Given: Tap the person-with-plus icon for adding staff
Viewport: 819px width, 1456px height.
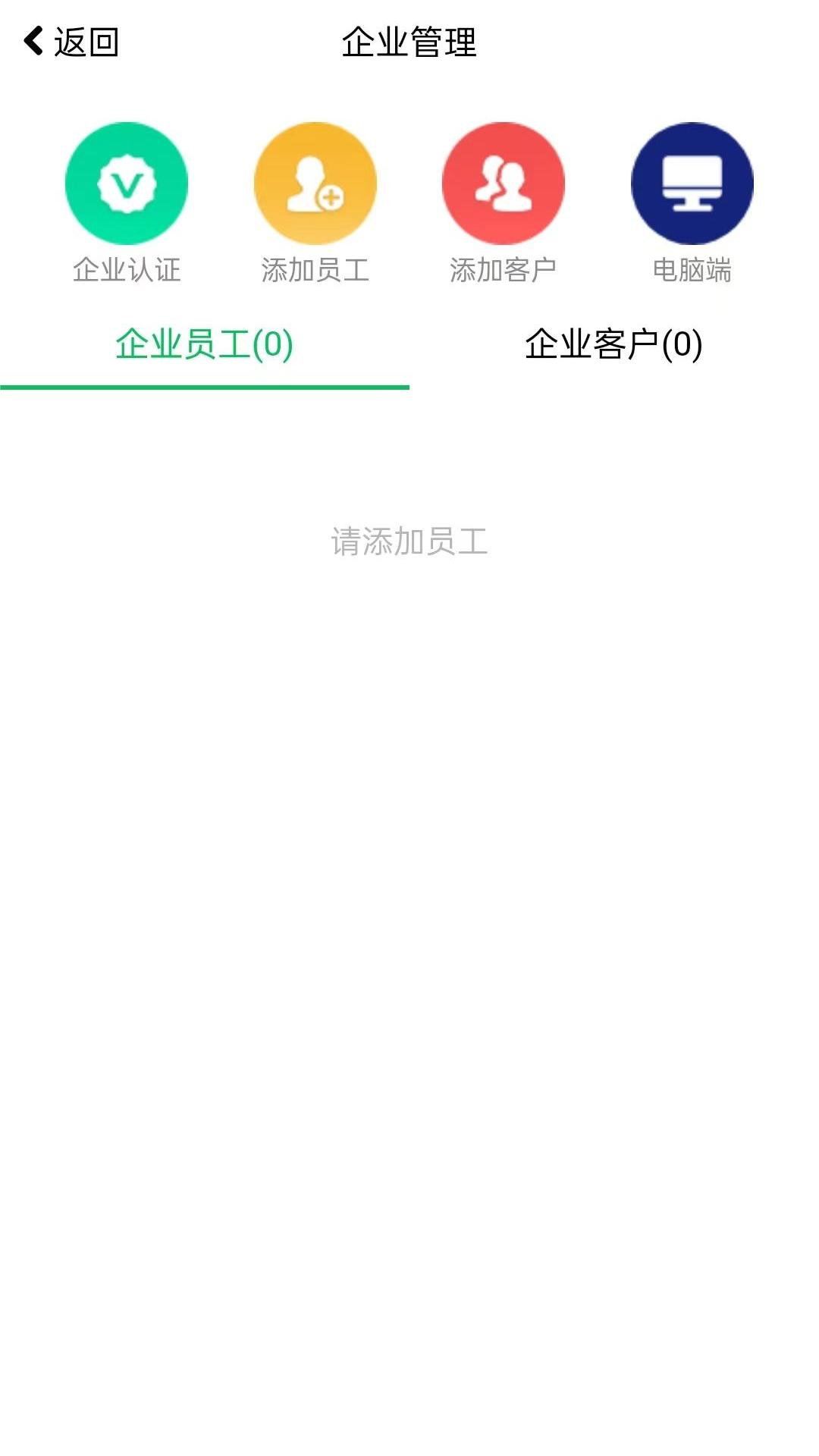Looking at the screenshot, I should 315,182.
